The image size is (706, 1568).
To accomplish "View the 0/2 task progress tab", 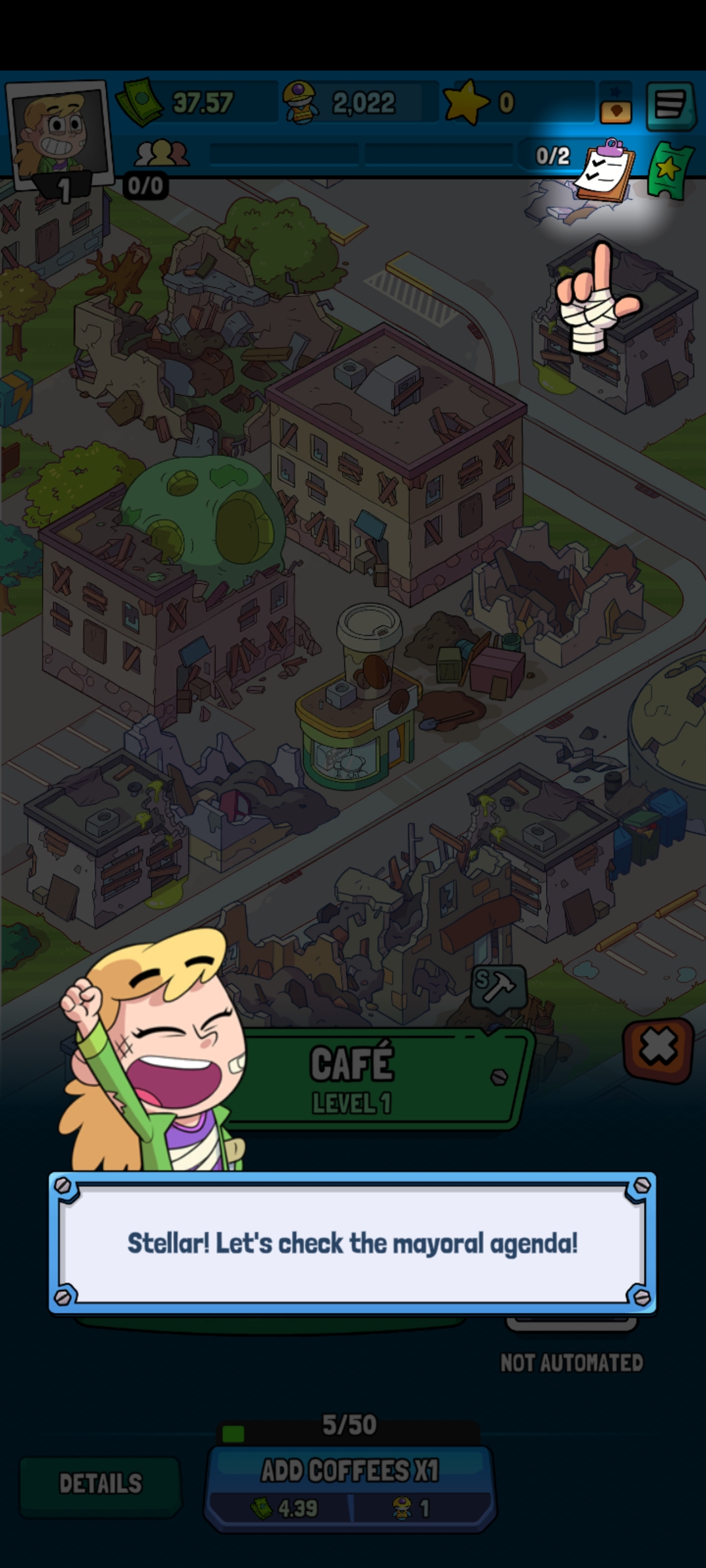I will pos(551,157).
